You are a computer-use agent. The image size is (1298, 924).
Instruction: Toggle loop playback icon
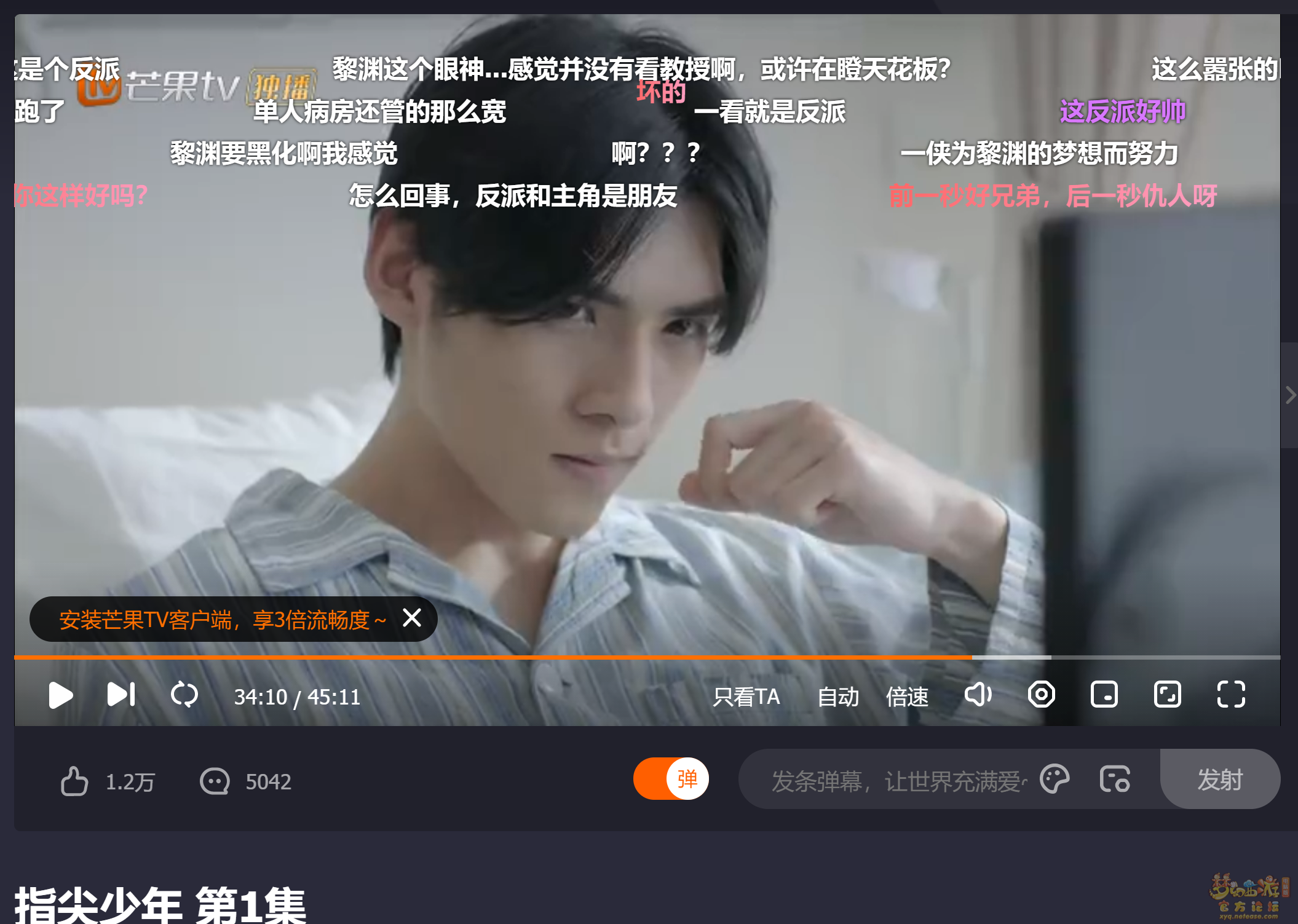point(184,695)
